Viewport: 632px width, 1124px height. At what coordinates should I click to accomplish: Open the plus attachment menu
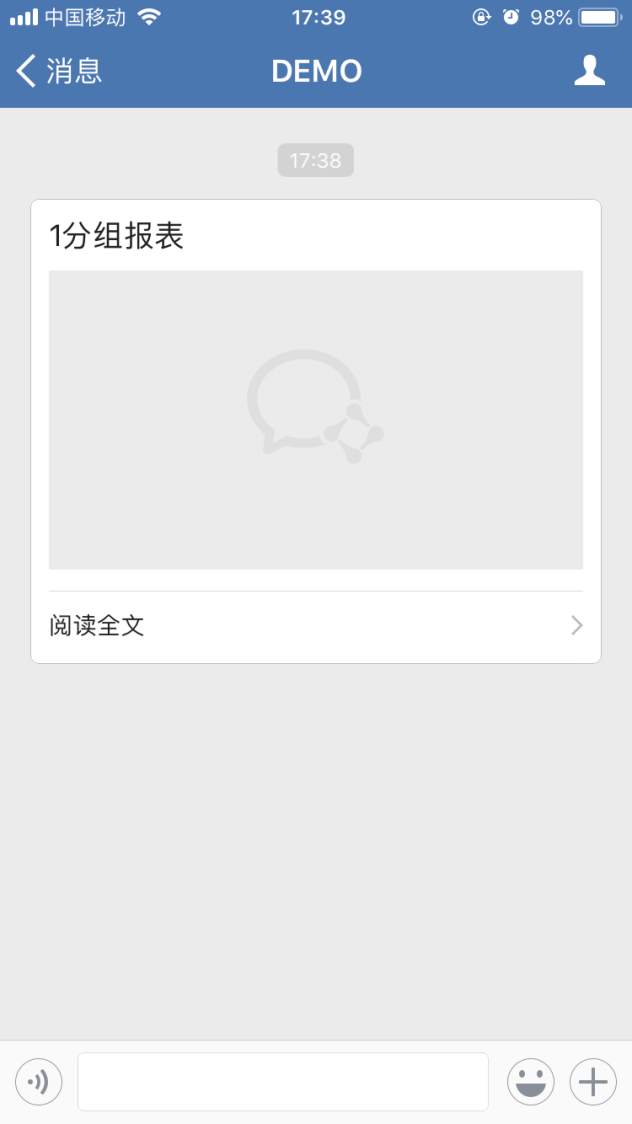coord(593,1082)
